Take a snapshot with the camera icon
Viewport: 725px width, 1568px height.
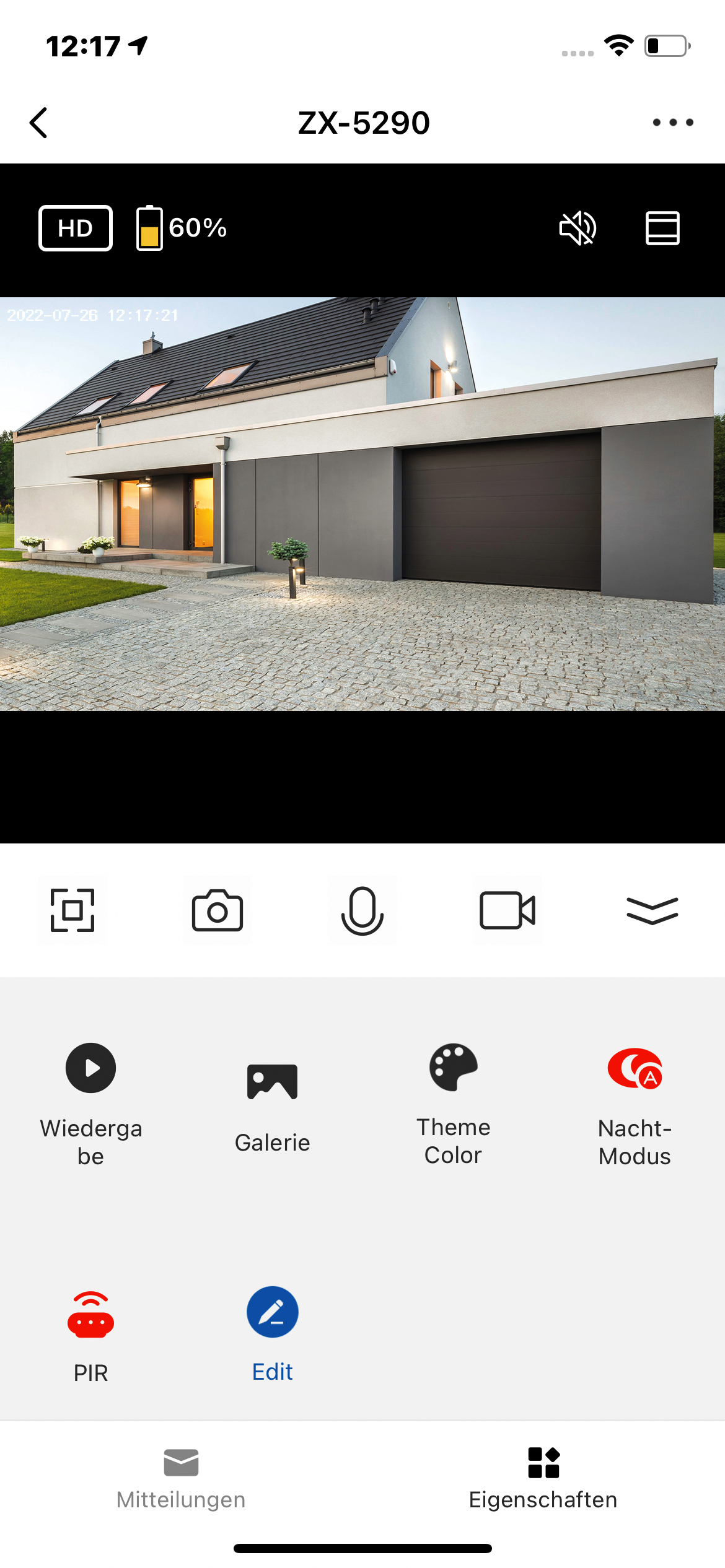pyautogui.click(x=217, y=910)
